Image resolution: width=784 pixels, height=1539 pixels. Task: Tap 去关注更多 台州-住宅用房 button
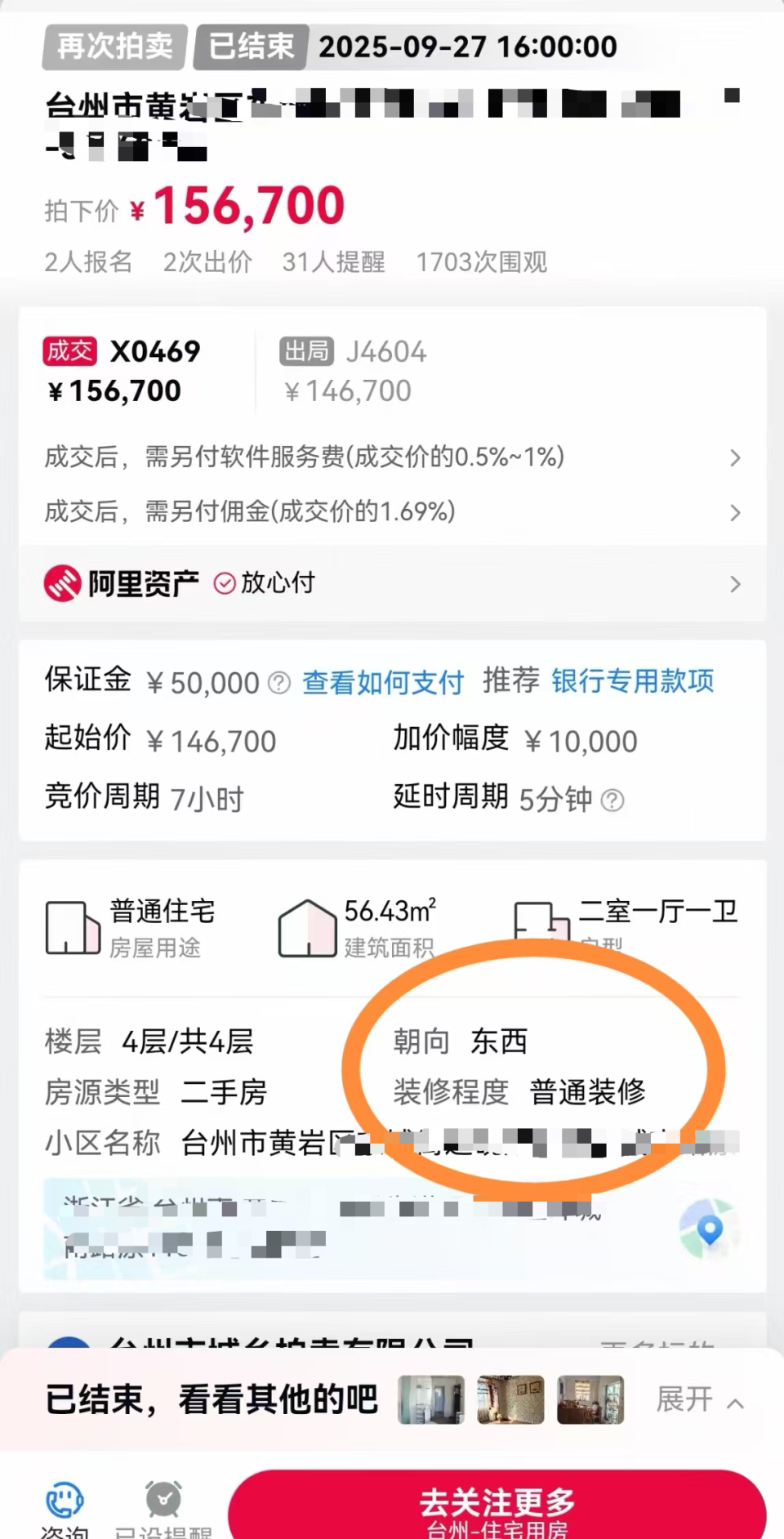(x=497, y=1508)
